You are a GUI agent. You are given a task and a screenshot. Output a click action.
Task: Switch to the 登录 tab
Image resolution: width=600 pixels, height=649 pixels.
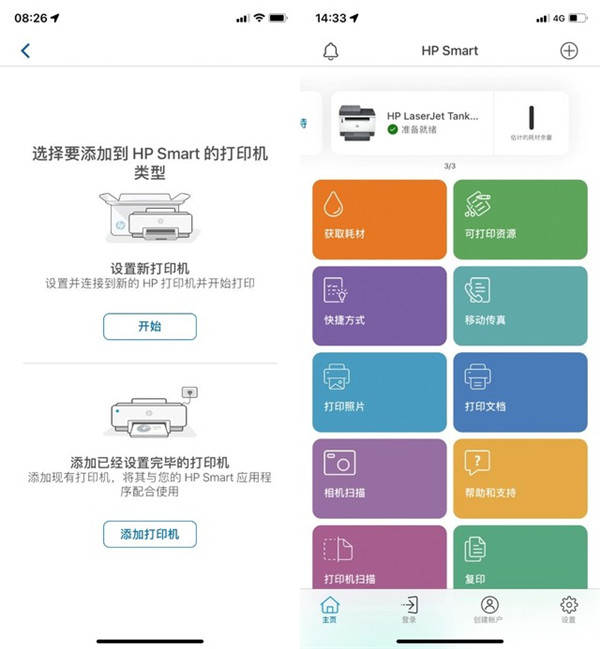[x=409, y=609]
